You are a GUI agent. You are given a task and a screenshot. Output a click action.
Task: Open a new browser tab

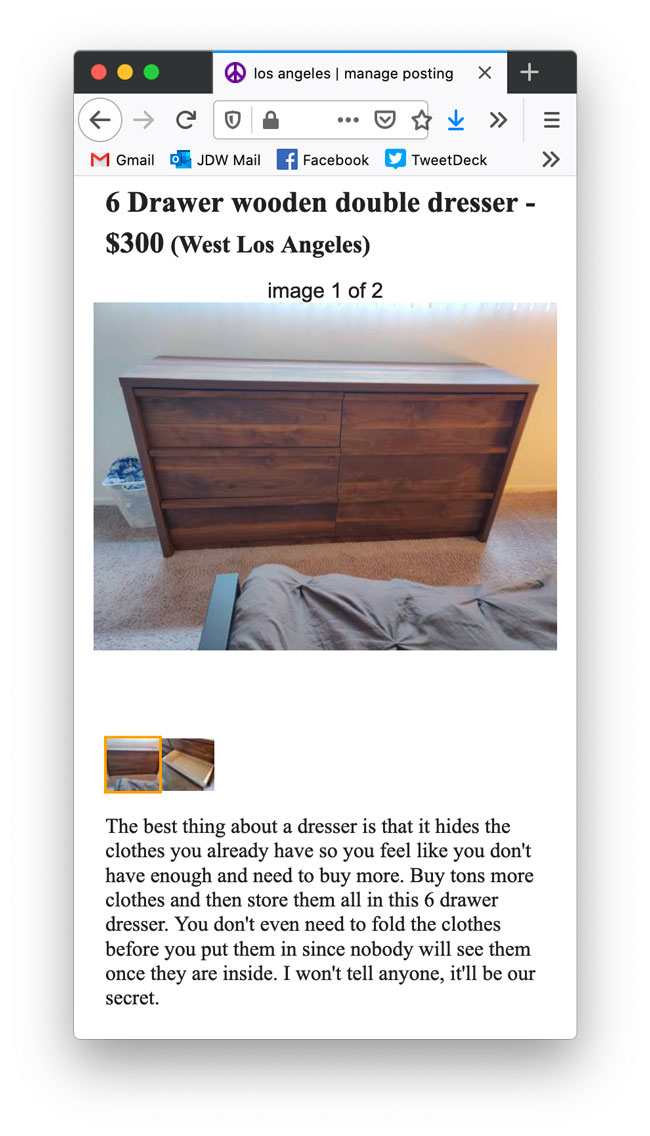[x=530, y=72]
